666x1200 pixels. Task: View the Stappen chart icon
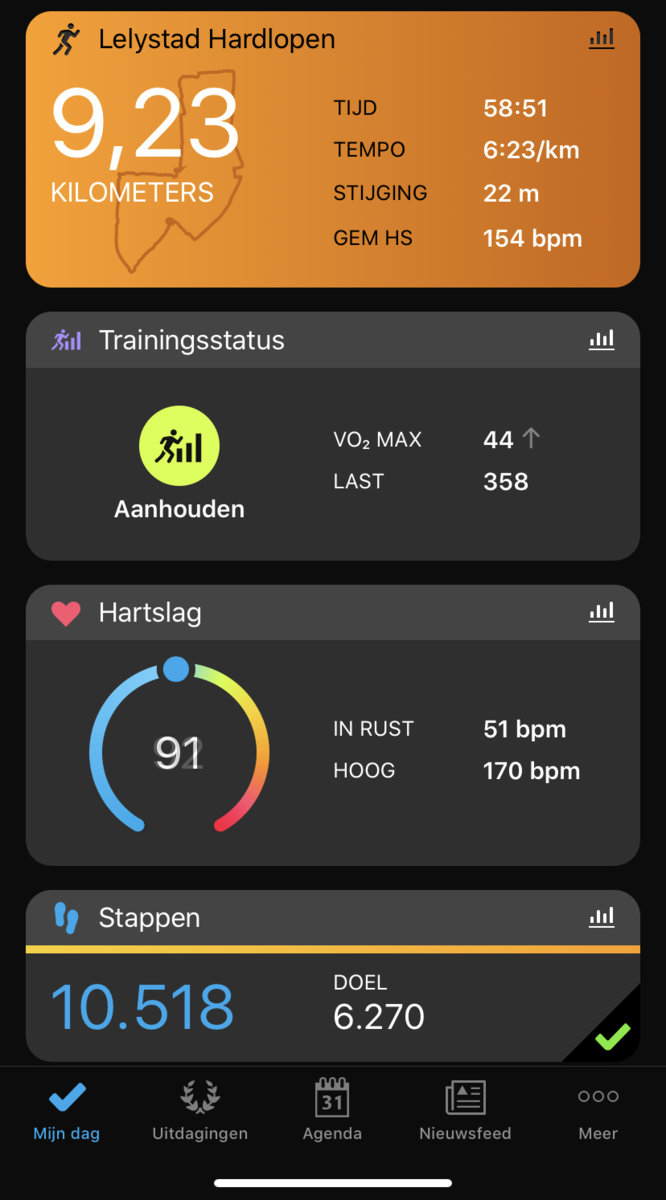tap(601, 916)
